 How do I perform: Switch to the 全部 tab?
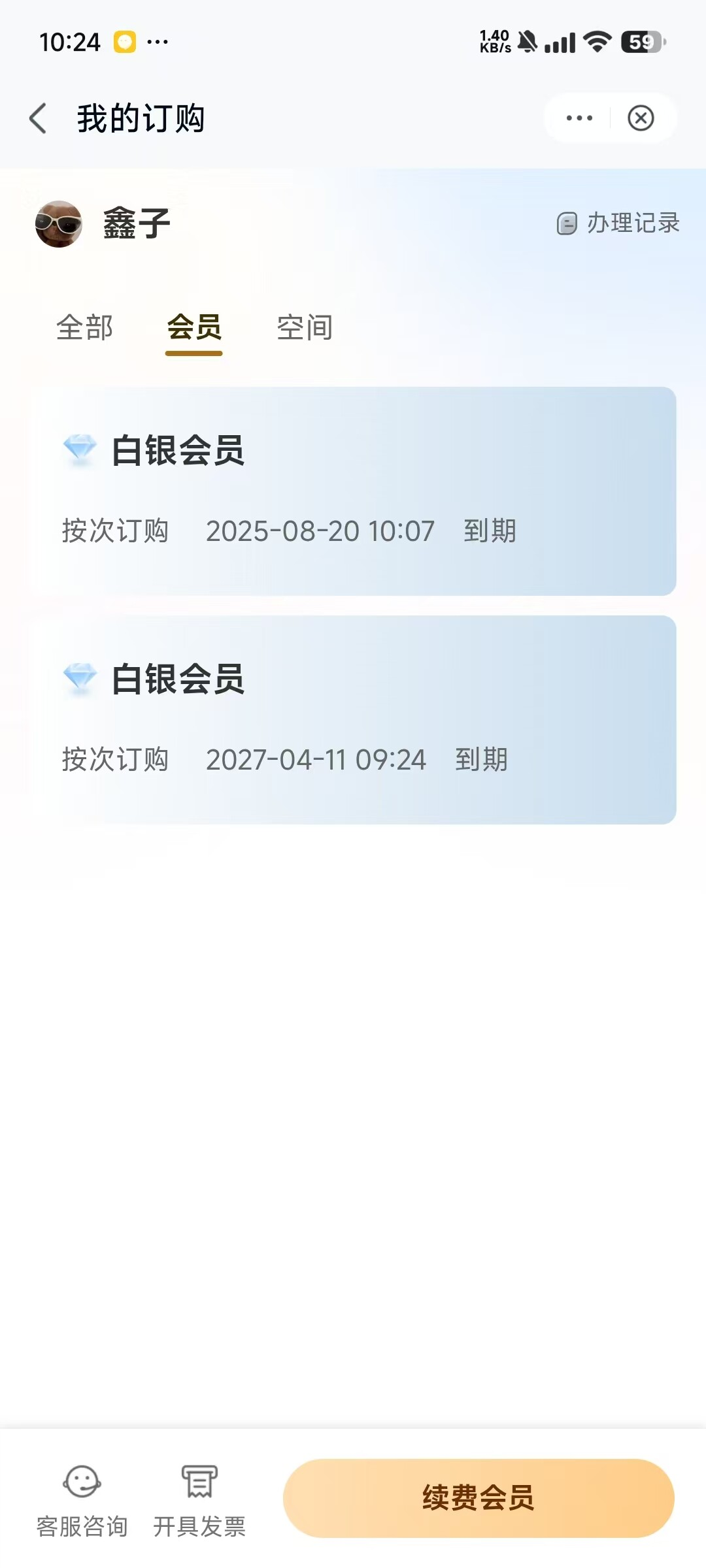click(x=85, y=327)
